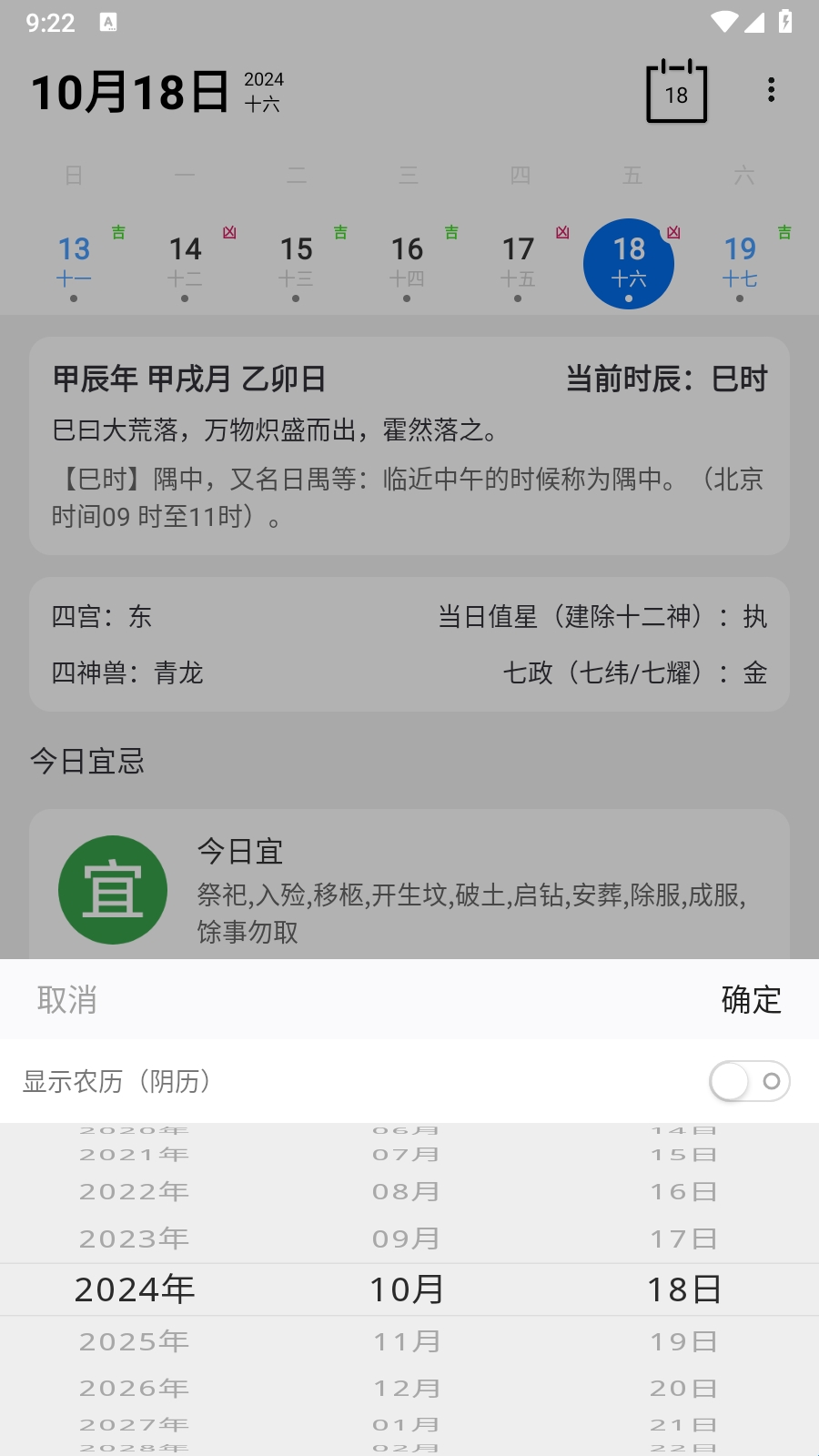This screenshot has height=1456, width=819.
Task: Tap 取消 to cancel date picker
Action: pyautogui.click(x=67, y=1000)
